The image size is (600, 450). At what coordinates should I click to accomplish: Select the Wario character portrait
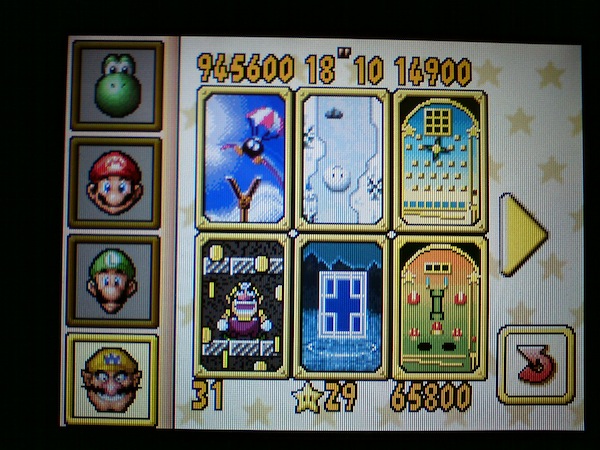tap(112, 378)
